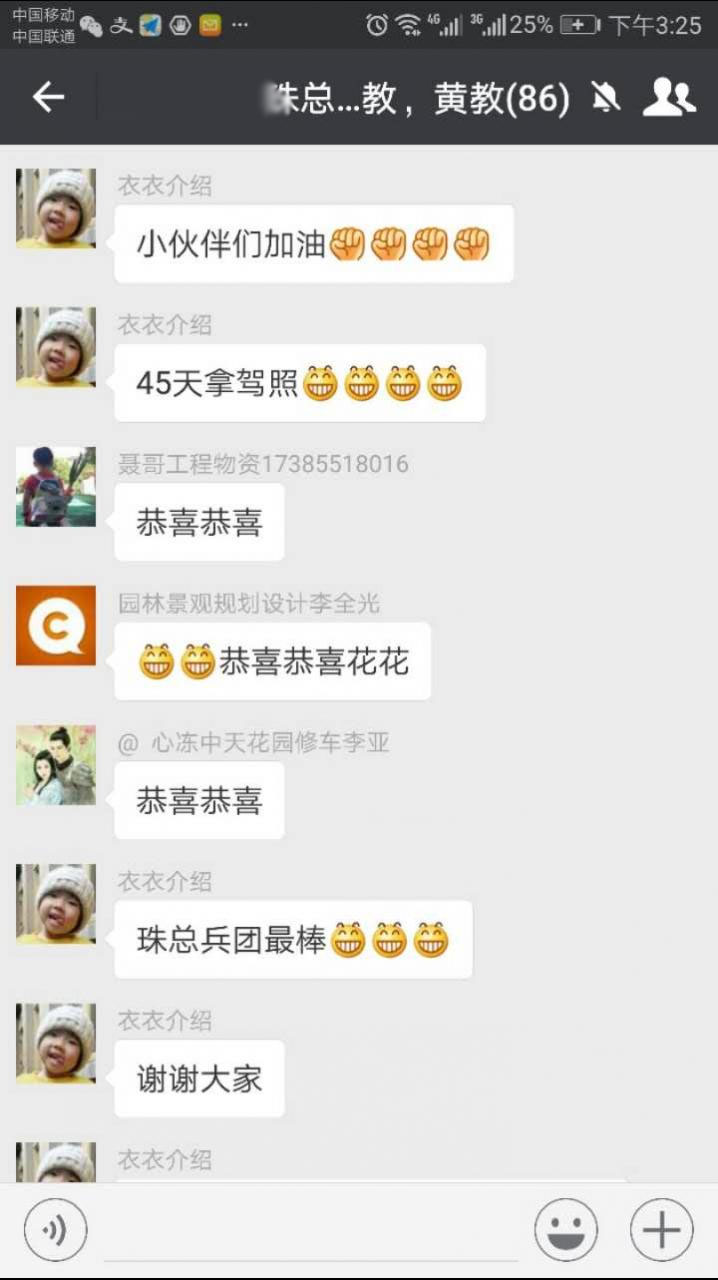Open avatar of 心冻中天花园修车李亚
This screenshot has width=718, height=1280.
(56, 765)
